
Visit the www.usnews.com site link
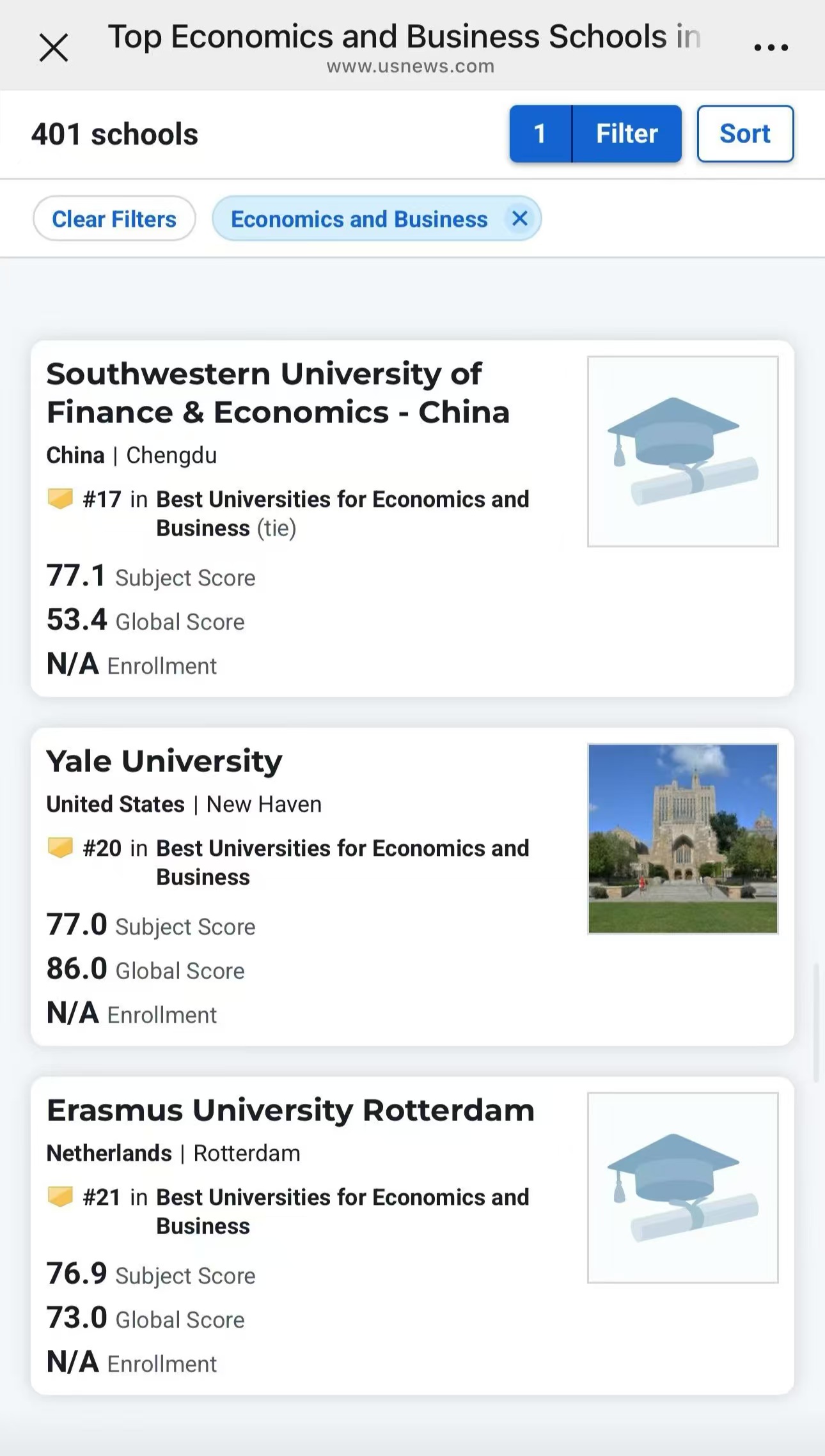(x=410, y=66)
